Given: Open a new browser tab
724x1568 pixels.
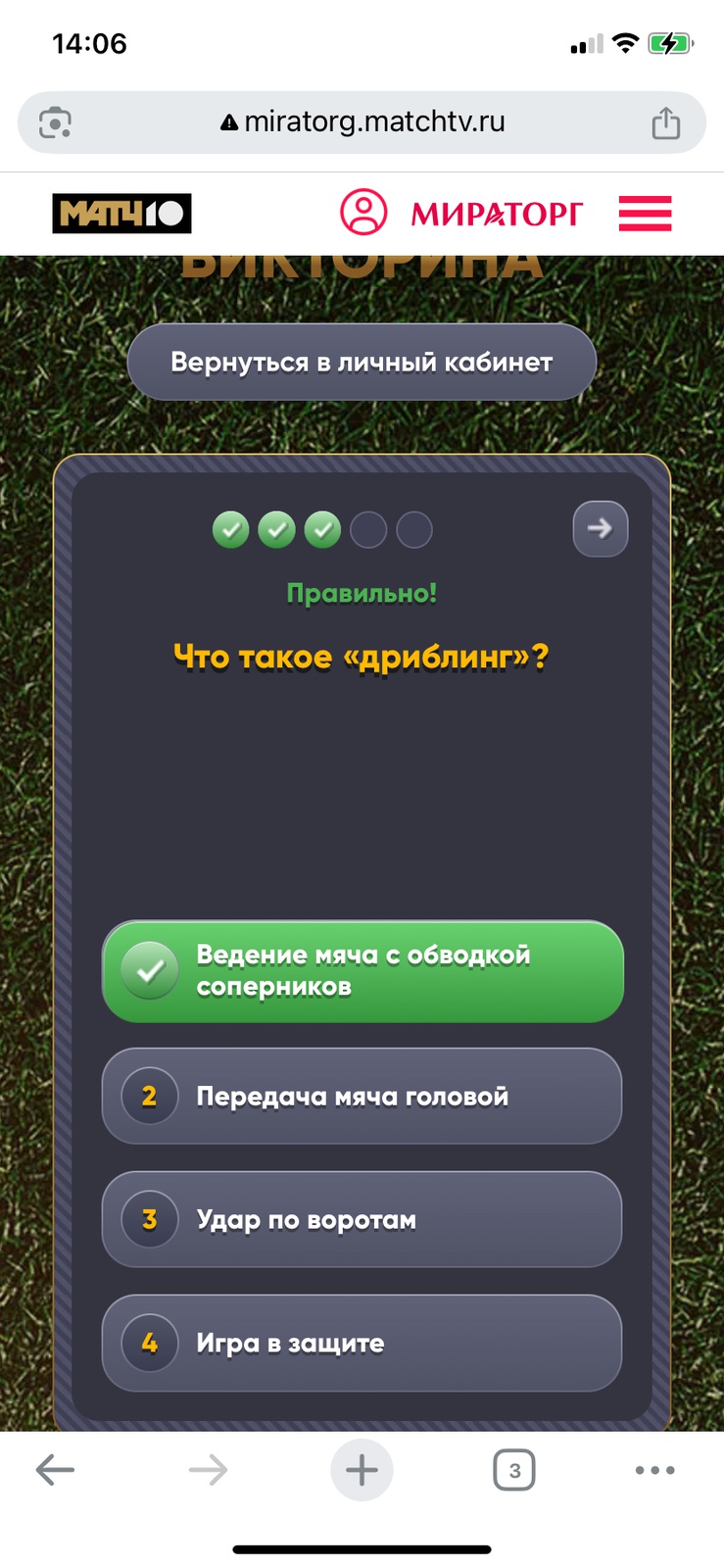Looking at the screenshot, I should click(x=362, y=1469).
